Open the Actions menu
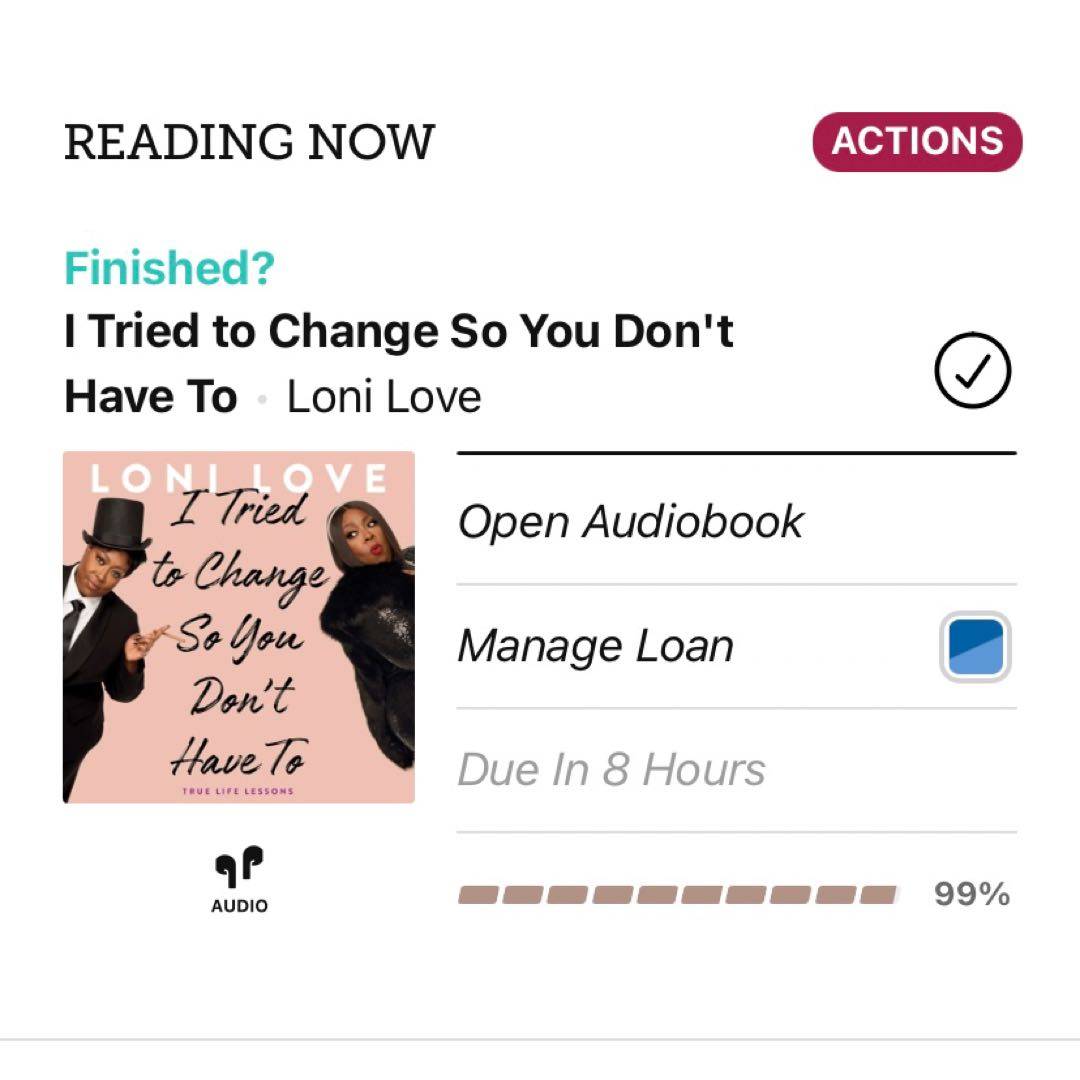Viewport: 1080px width, 1080px height. click(917, 142)
